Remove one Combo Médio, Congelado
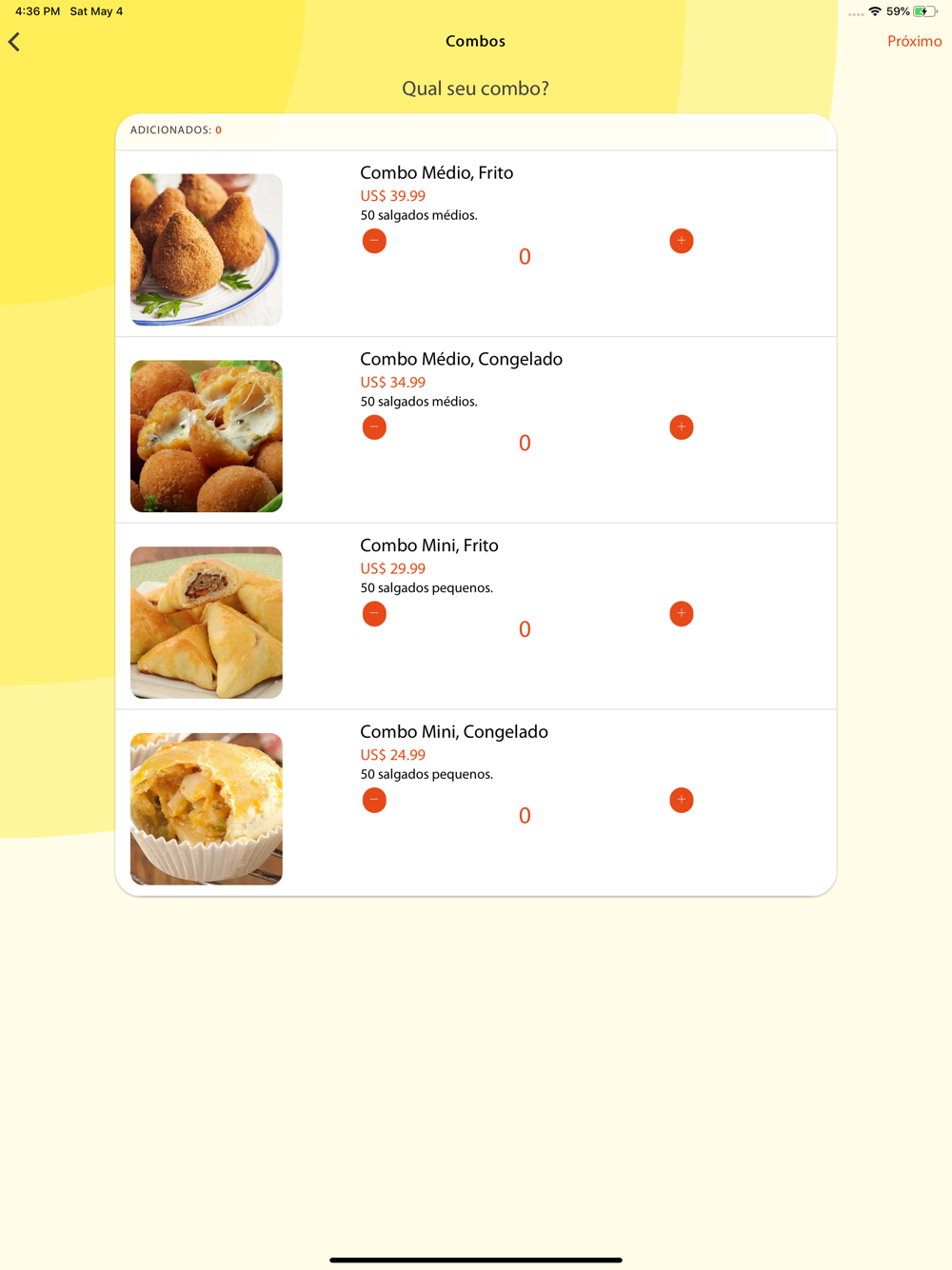The height and width of the screenshot is (1270, 952). (374, 427)
